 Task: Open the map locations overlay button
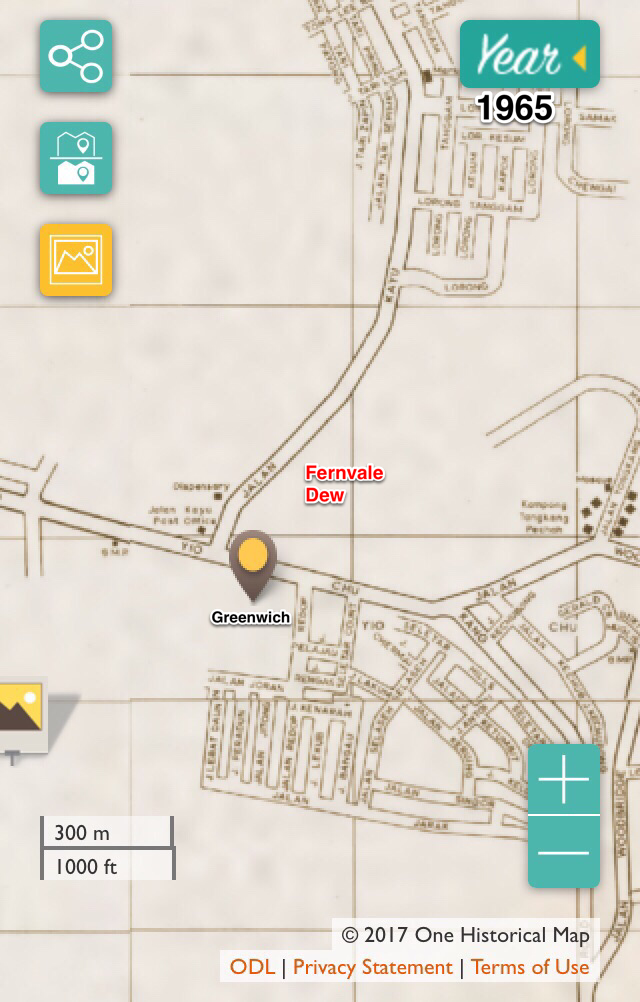[x=76, y=158]
